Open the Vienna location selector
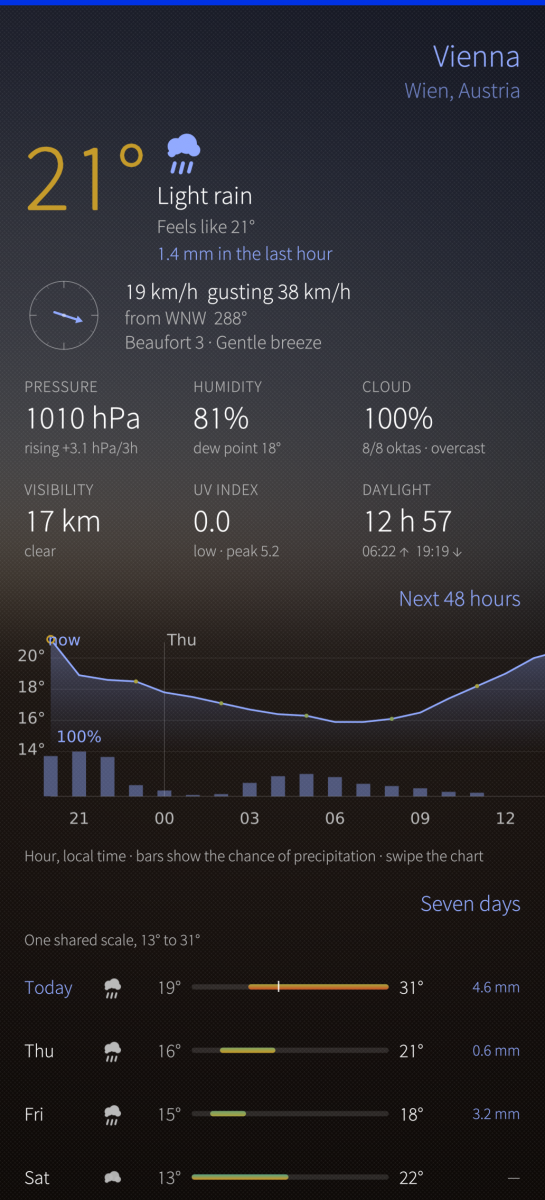This screenshot has width=545, height=1200. 476,56
